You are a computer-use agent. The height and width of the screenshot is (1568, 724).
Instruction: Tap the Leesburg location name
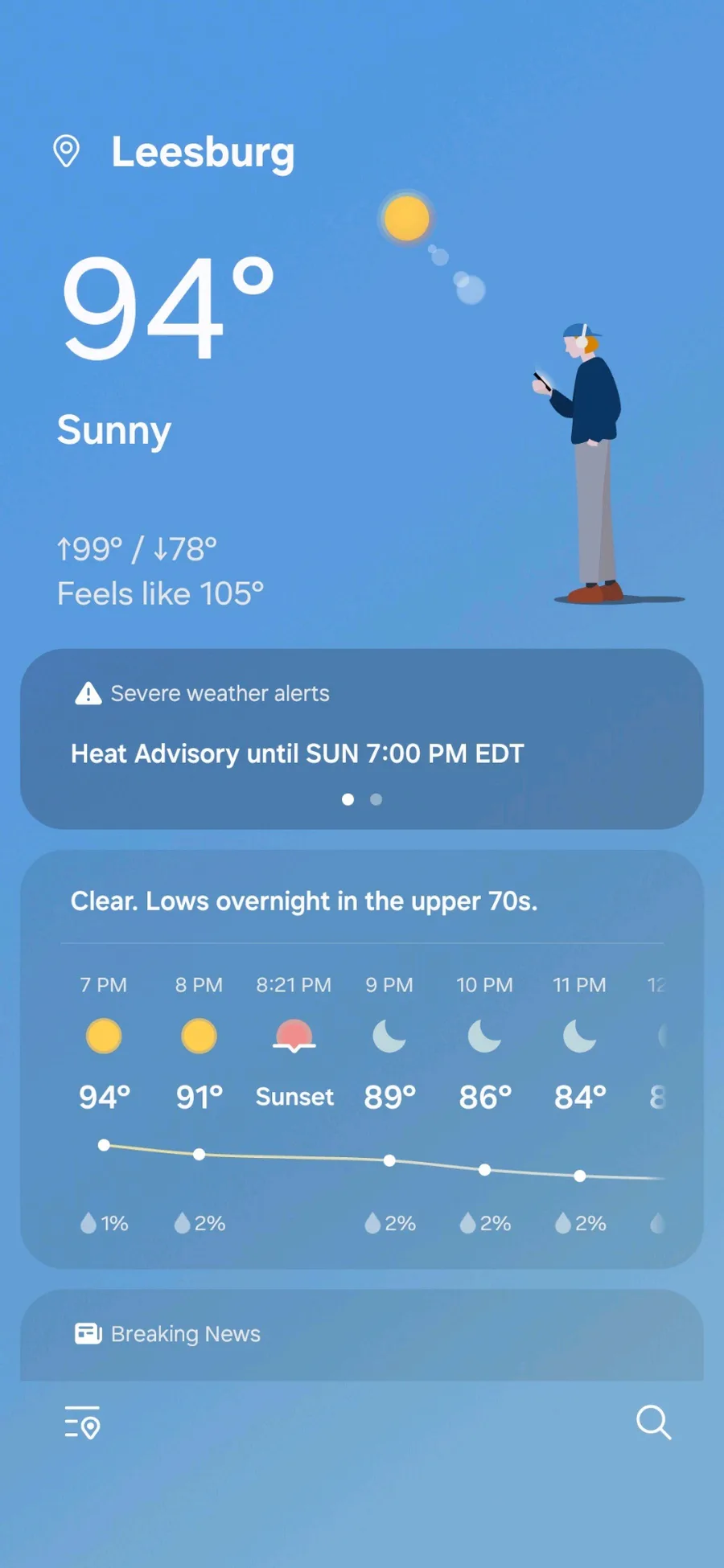(203, 152)
